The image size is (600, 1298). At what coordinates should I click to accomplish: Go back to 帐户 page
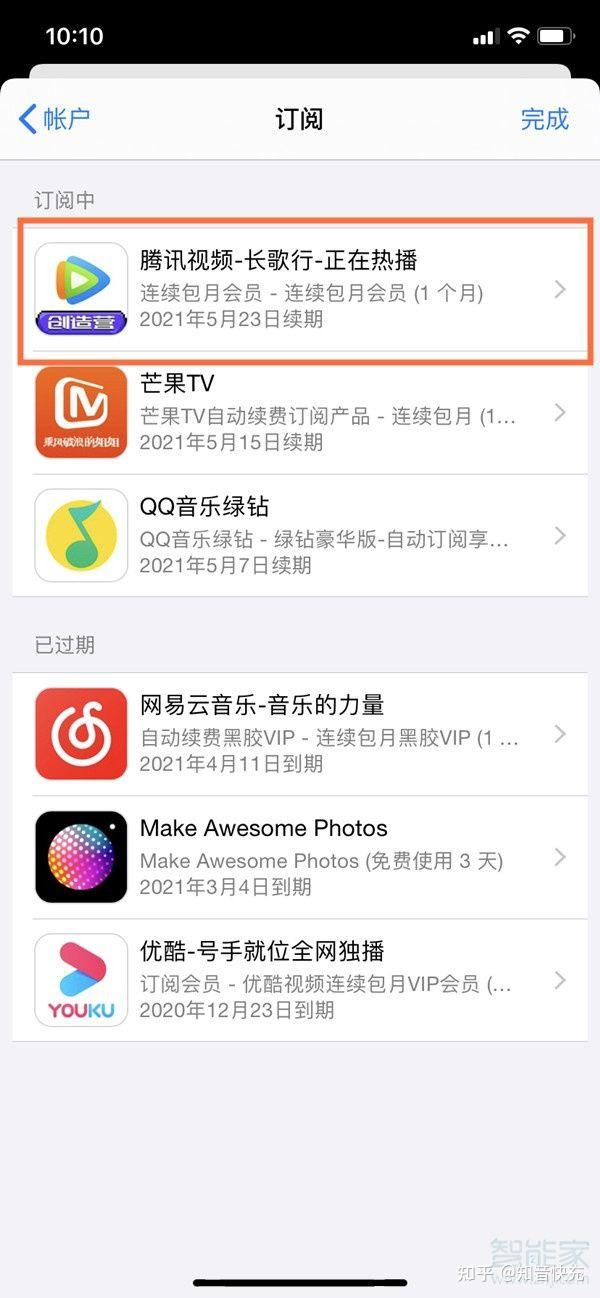(x=55, y=119)
